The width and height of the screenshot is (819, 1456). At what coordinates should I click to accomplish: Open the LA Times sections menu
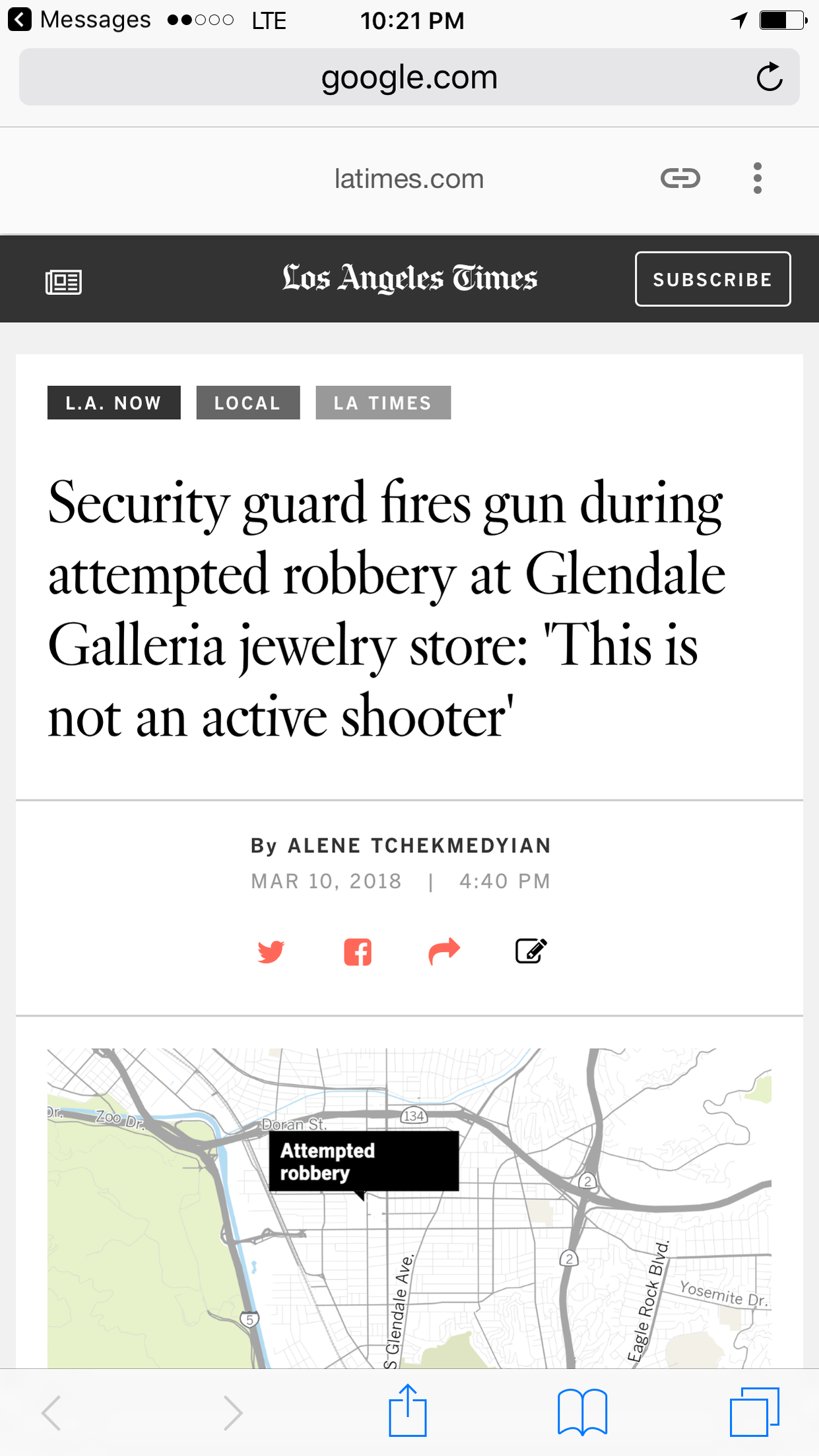point(63,282)
